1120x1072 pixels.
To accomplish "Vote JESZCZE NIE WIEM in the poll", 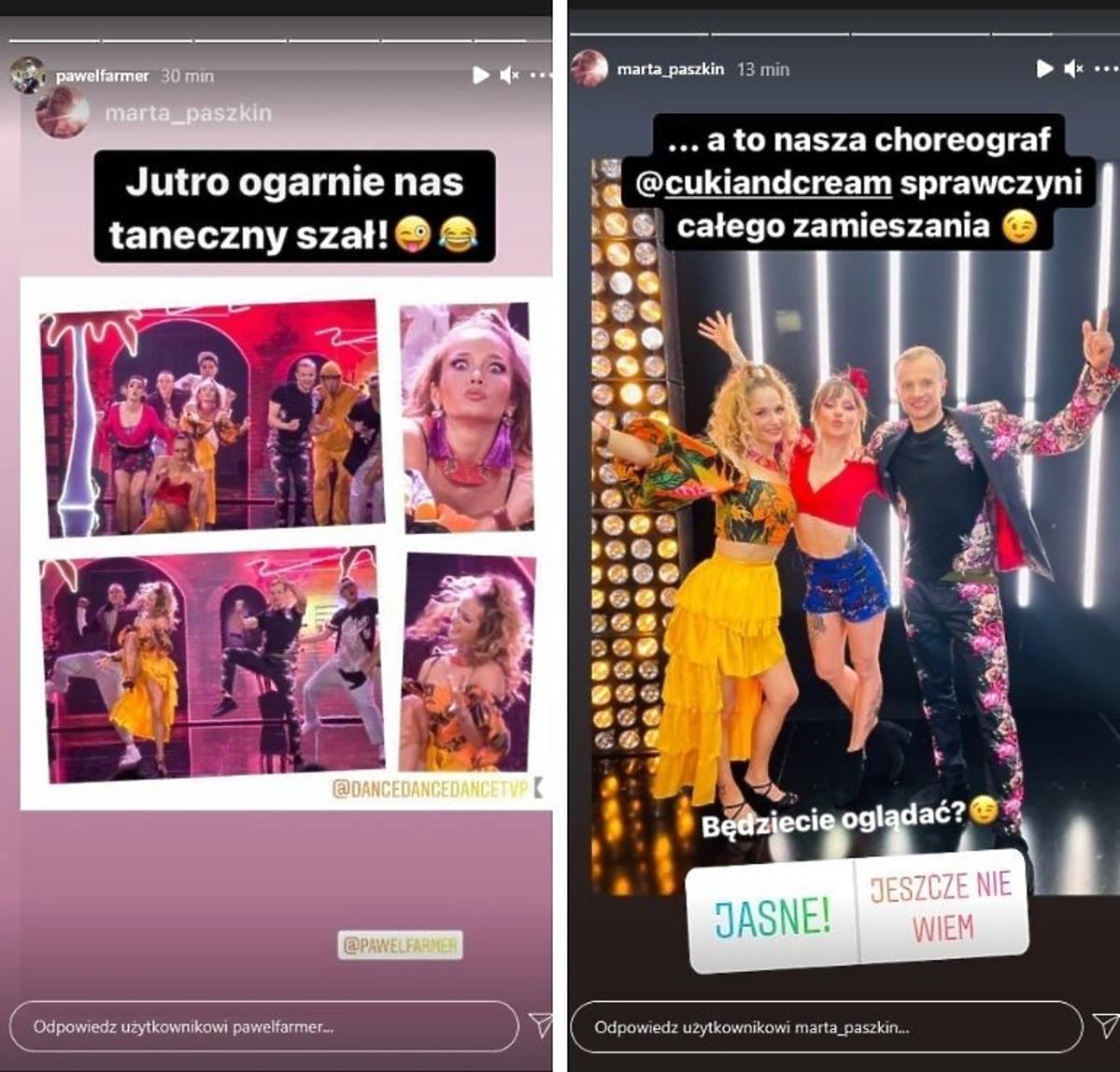I will pyautogui.click(x=942, y=907).
